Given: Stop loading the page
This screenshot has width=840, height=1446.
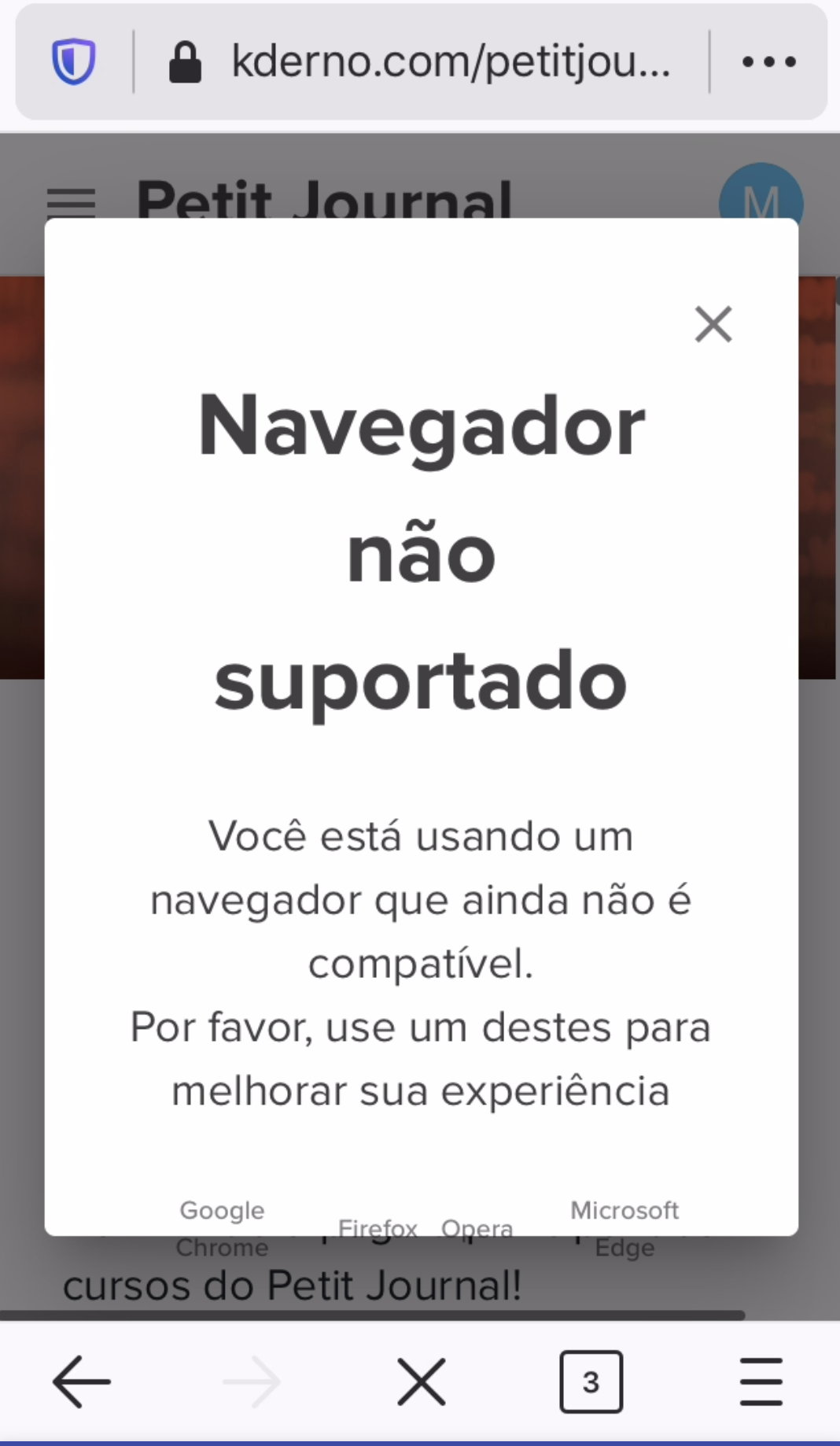Looking at the screenshot, I should click(x=421, y=1381).
